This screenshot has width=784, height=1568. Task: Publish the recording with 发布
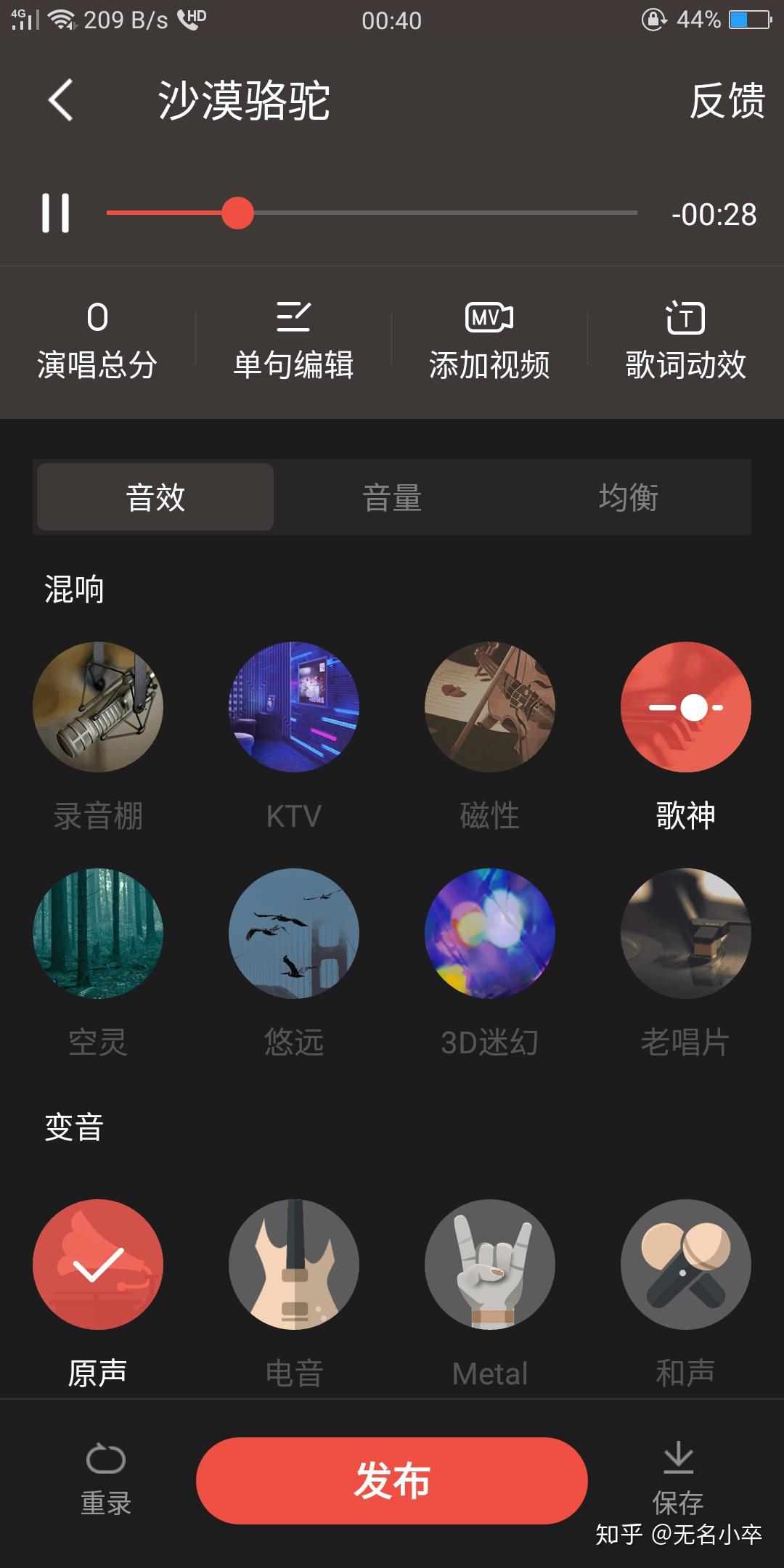point(391,1482)
